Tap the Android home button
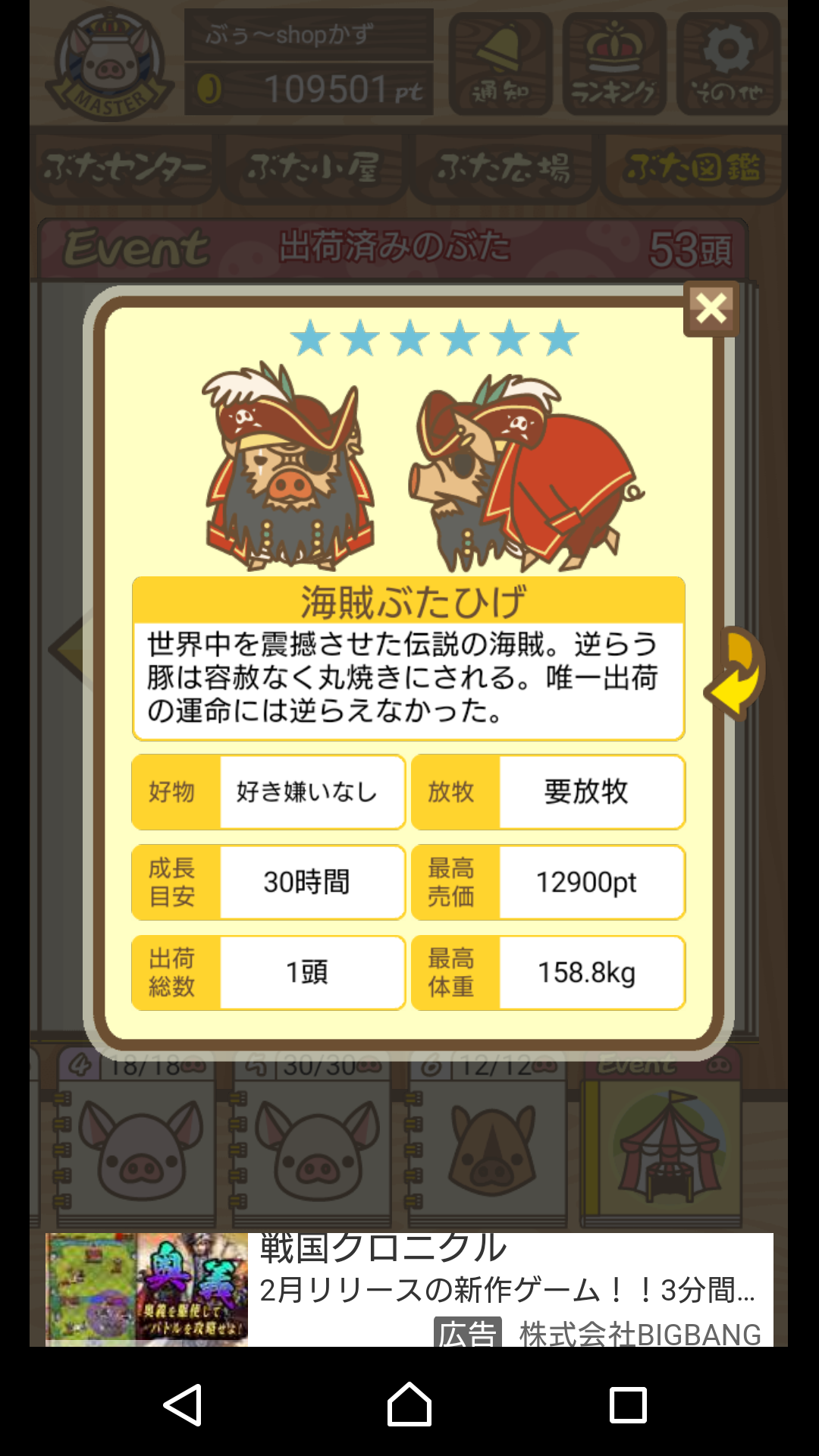 [x=409, y=1405]
